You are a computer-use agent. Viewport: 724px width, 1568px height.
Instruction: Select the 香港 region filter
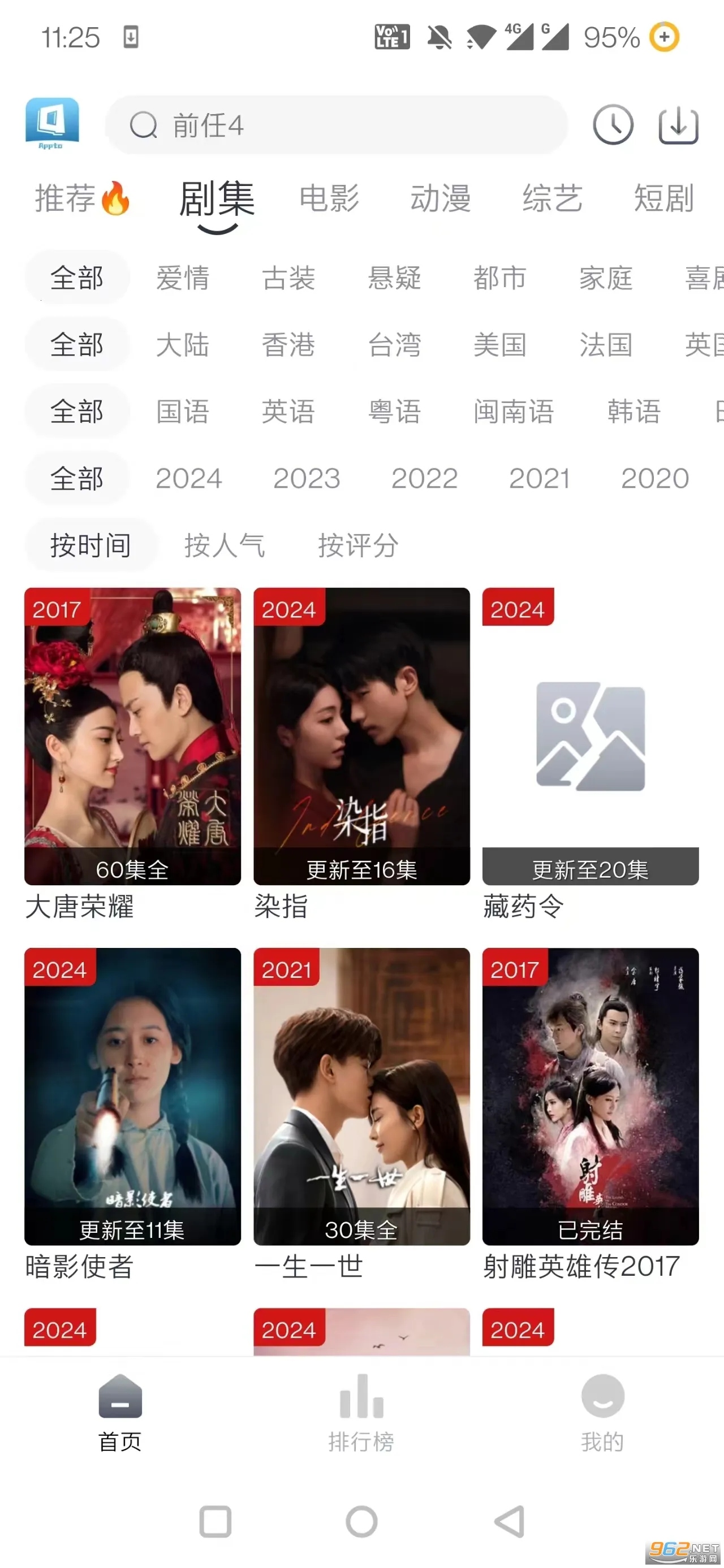[289, 345]
